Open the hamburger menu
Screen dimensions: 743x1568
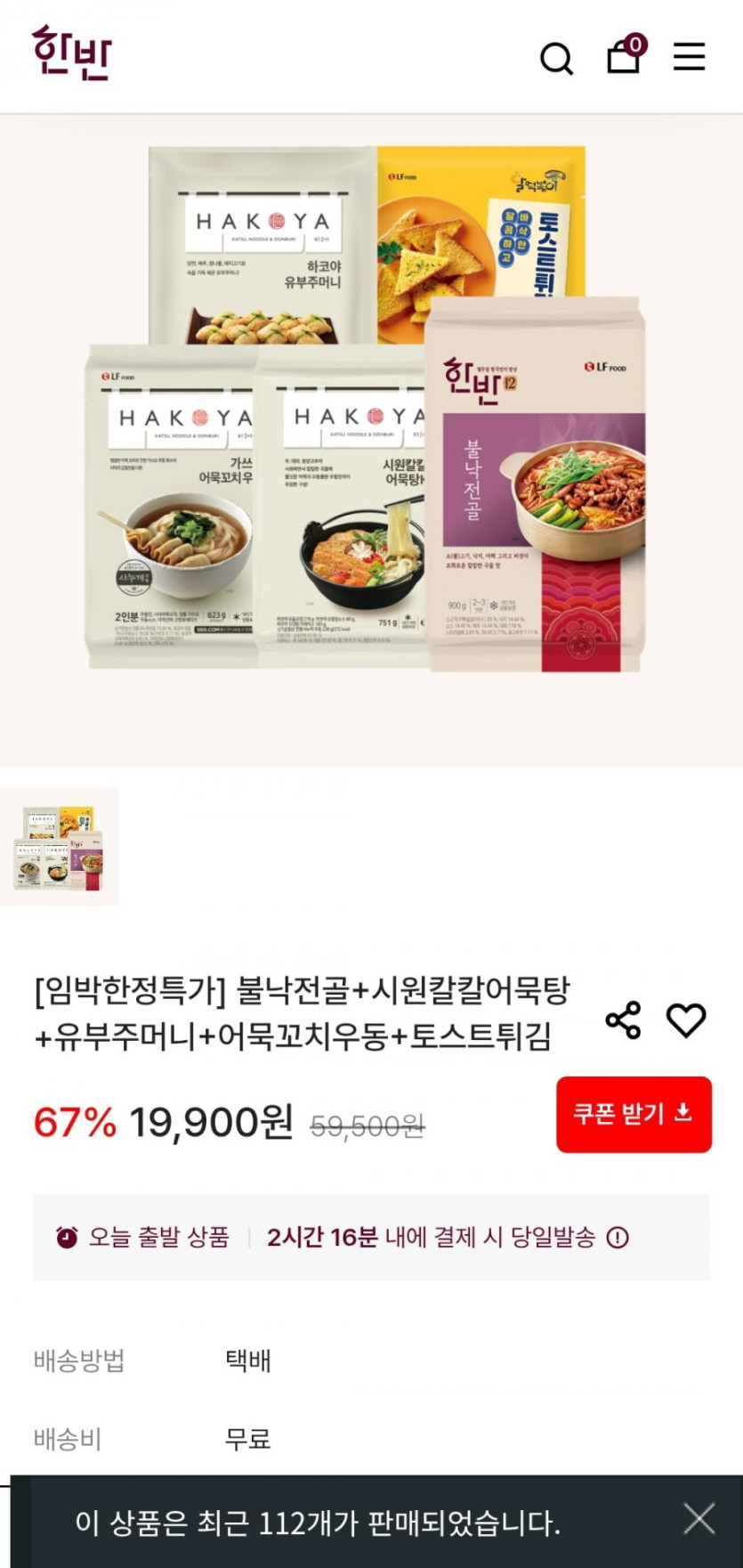pos(689,57)
